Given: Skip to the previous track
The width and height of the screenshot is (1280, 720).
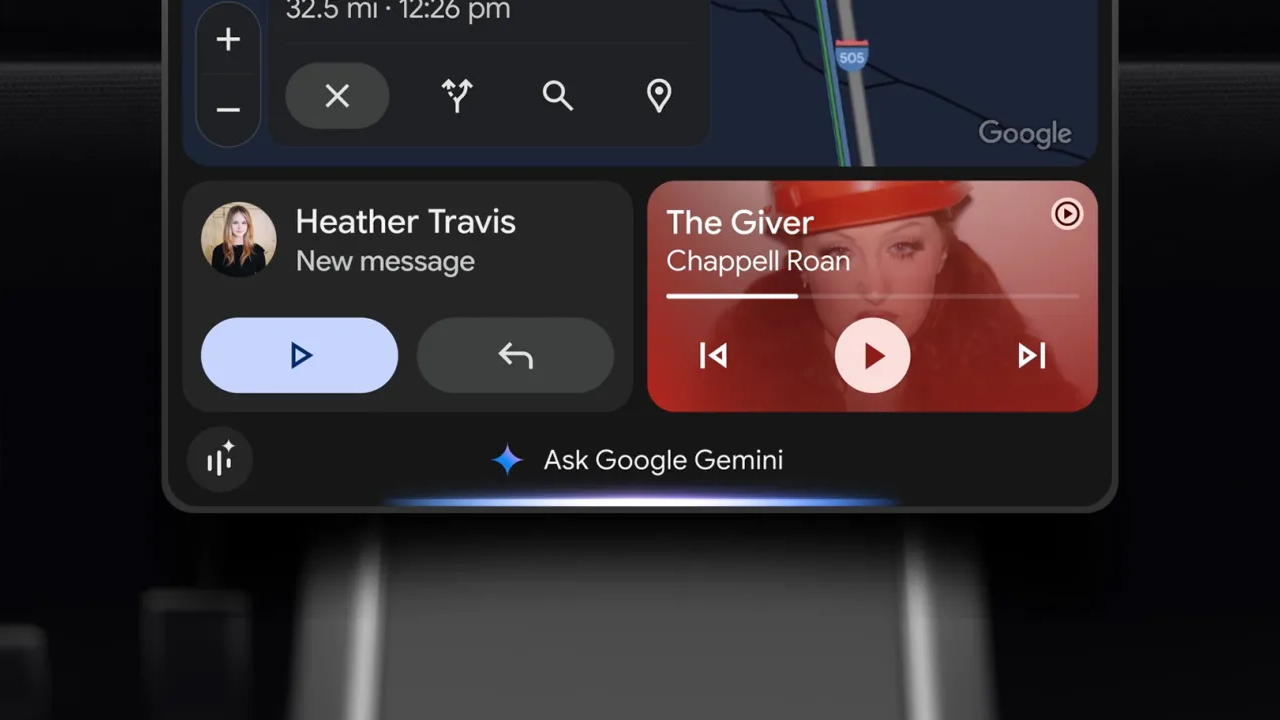Looking at the screenshot, I should click(713, 355).
